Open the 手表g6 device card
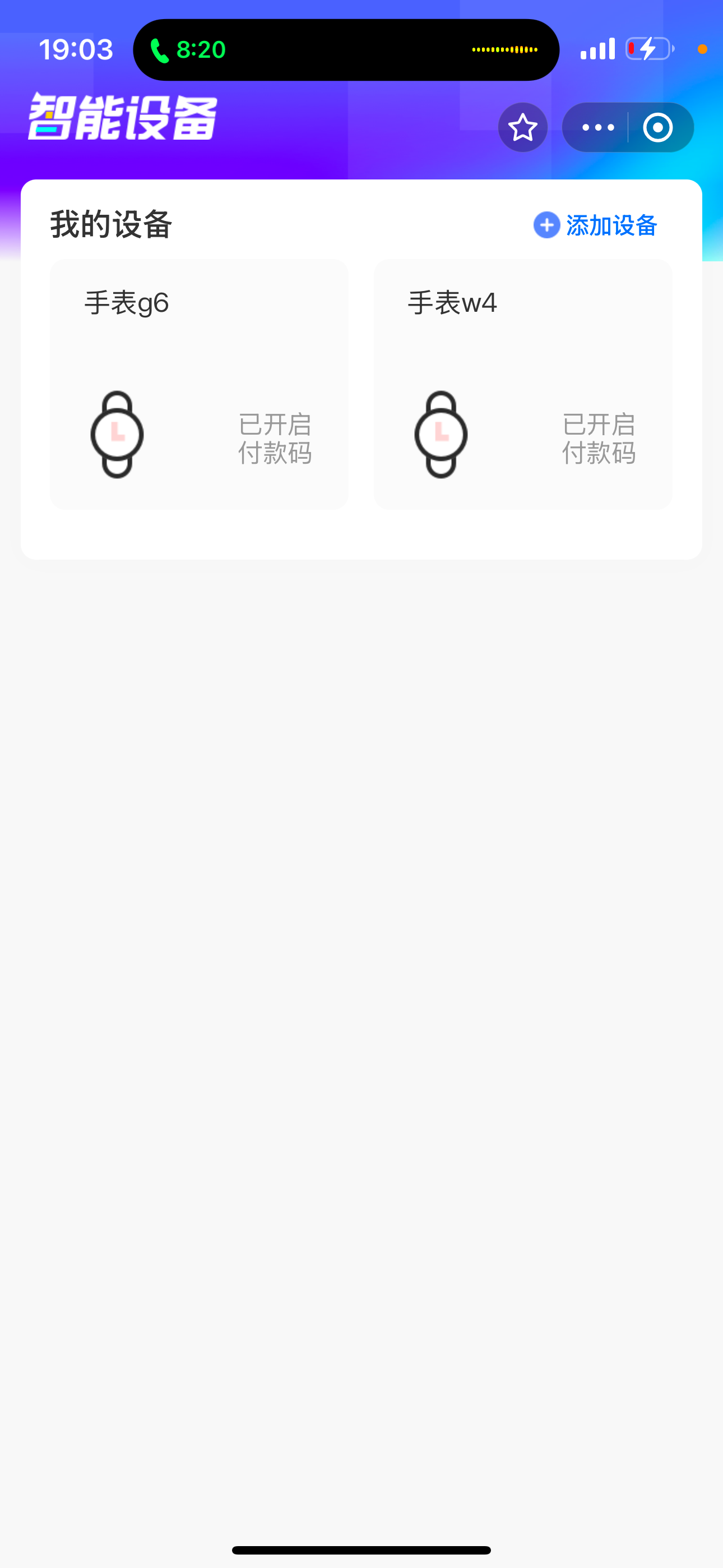This screenshot has width=723, height=1568. tap(199, 384)
